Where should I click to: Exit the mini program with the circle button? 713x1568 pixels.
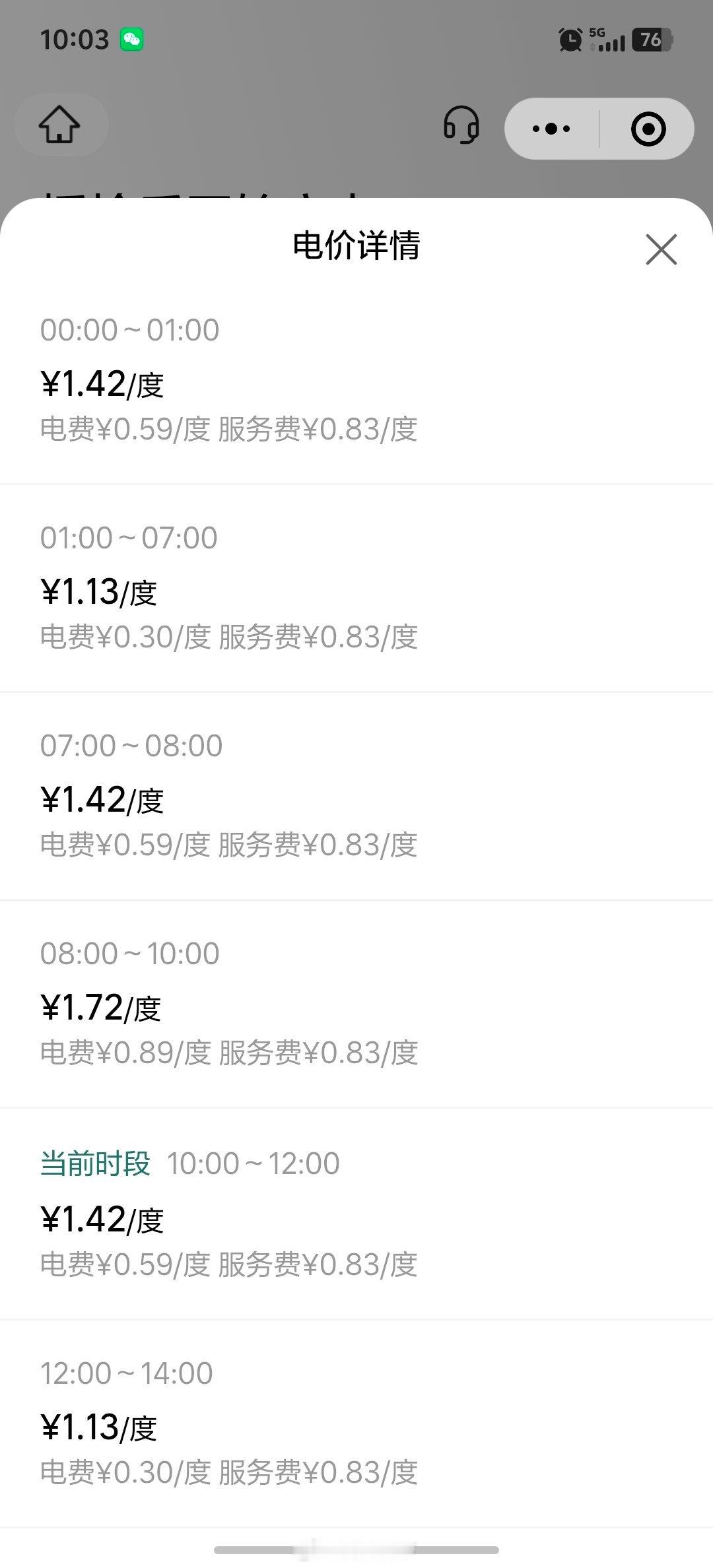point(648,129)
